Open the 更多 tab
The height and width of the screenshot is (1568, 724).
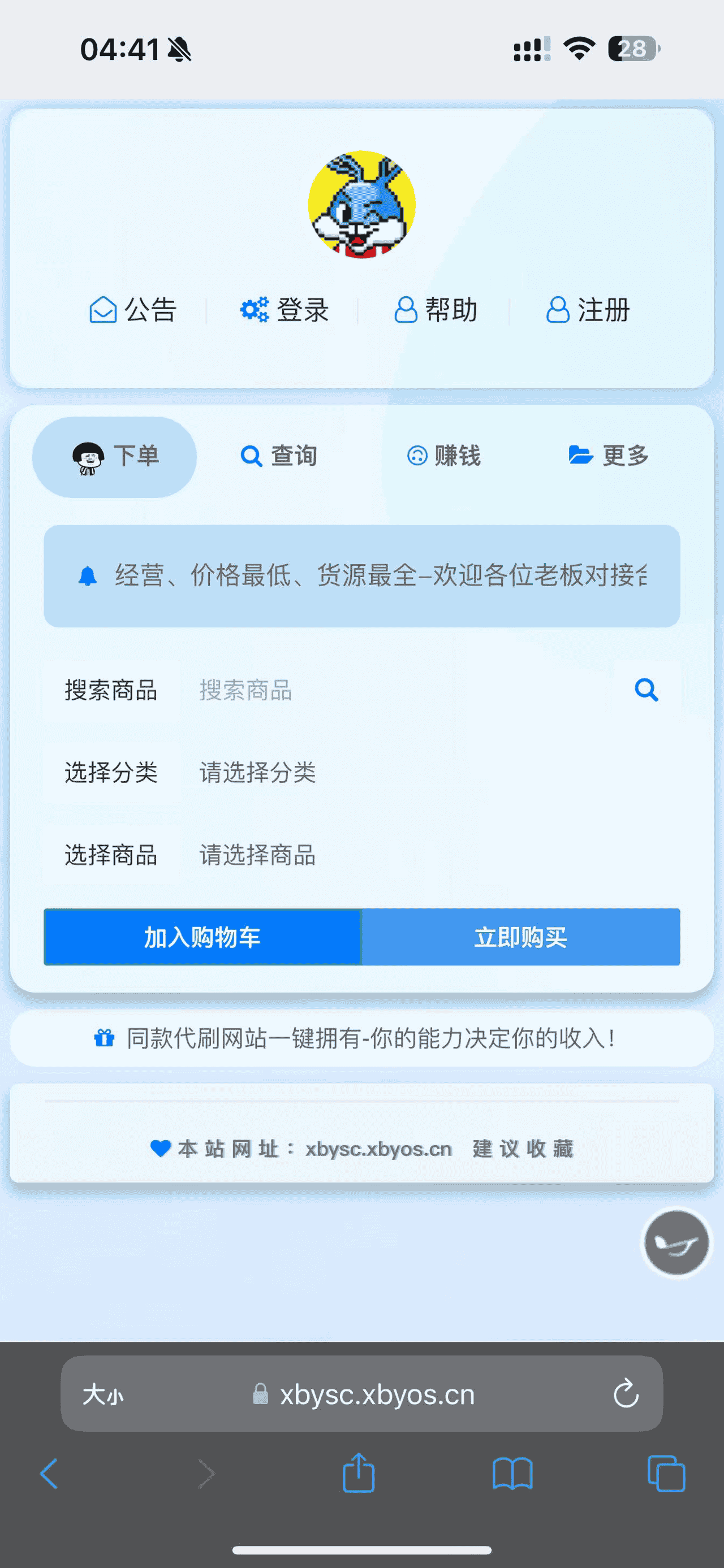click(x=608, y=456)
